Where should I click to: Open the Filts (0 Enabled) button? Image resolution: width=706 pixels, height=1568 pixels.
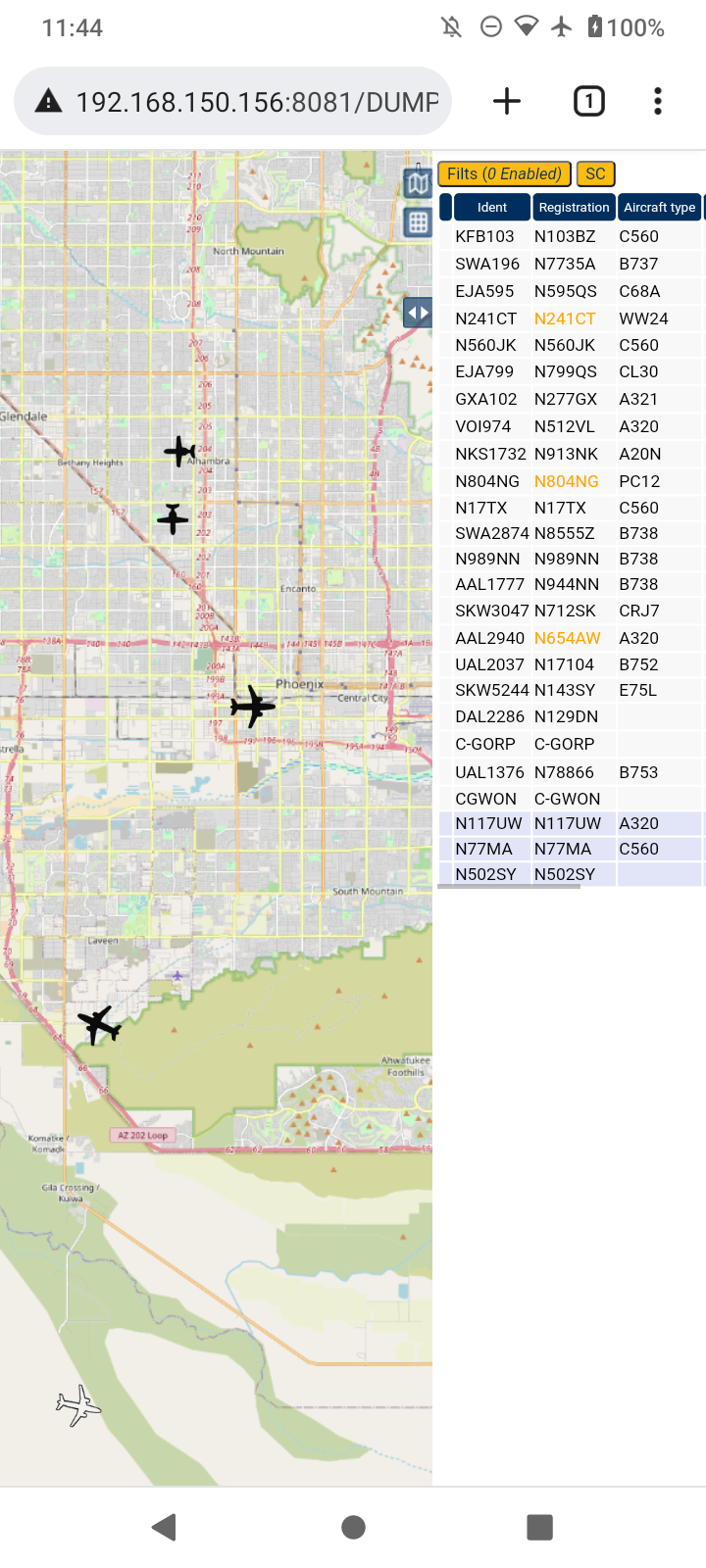click(504, 173)
